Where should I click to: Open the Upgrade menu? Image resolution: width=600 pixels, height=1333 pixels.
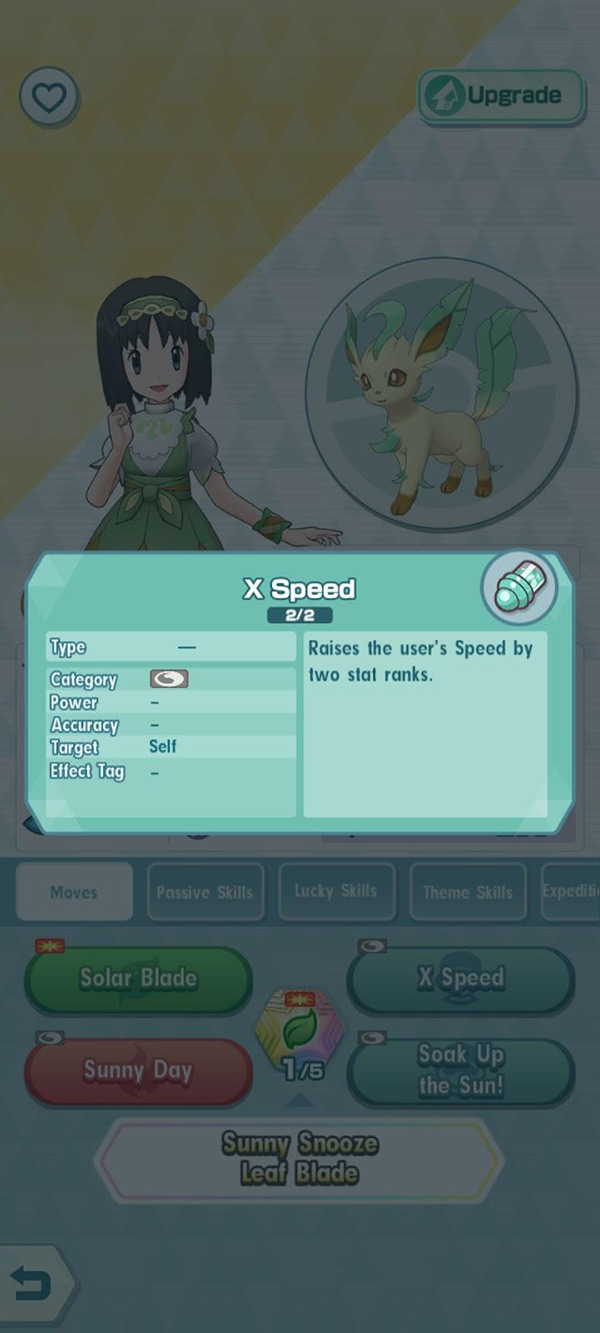click(x=501, y=97)
